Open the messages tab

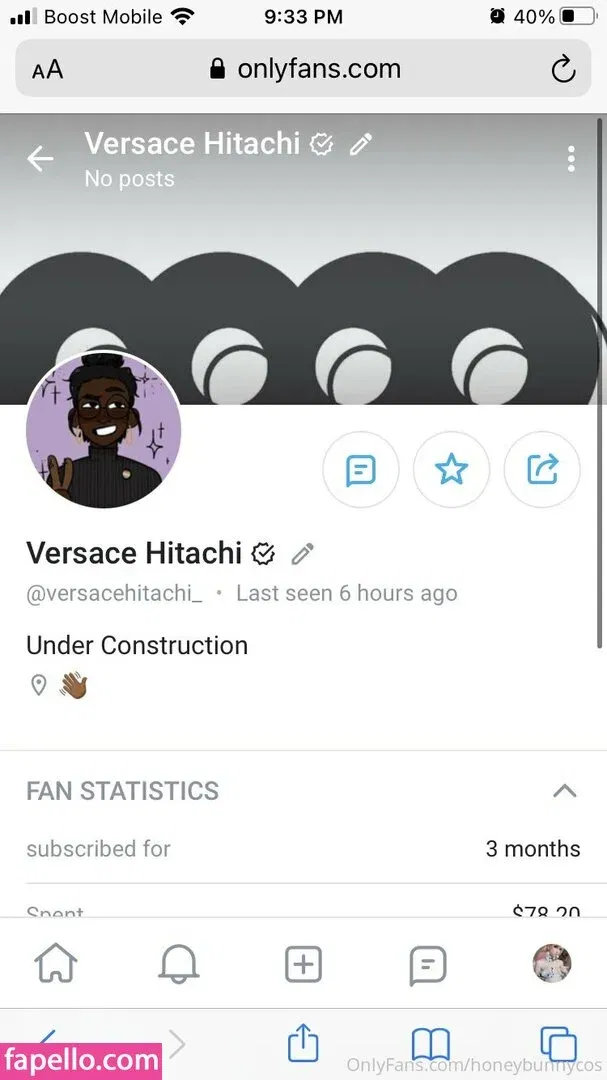(x=428, y=964)
